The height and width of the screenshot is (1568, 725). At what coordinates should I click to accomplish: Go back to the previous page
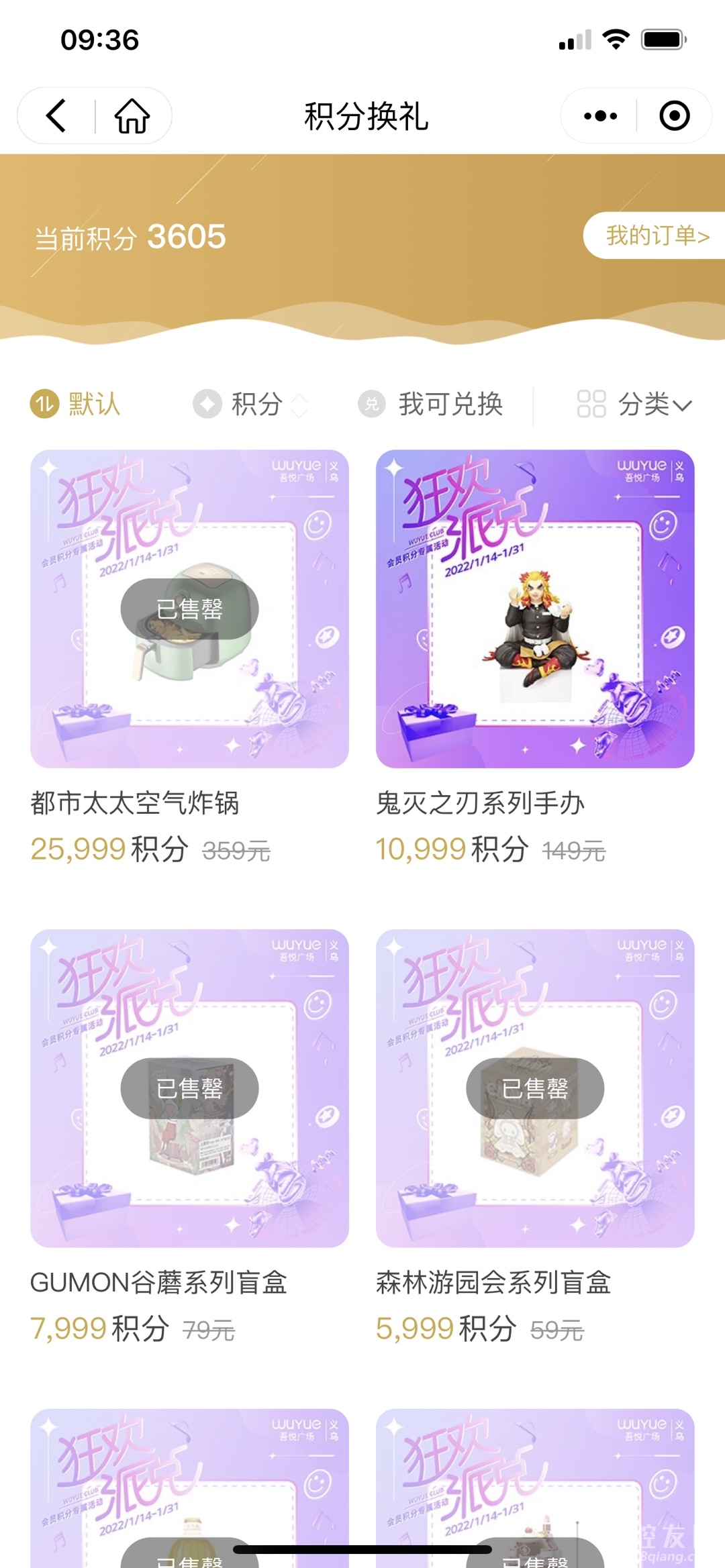click(56, 116)
